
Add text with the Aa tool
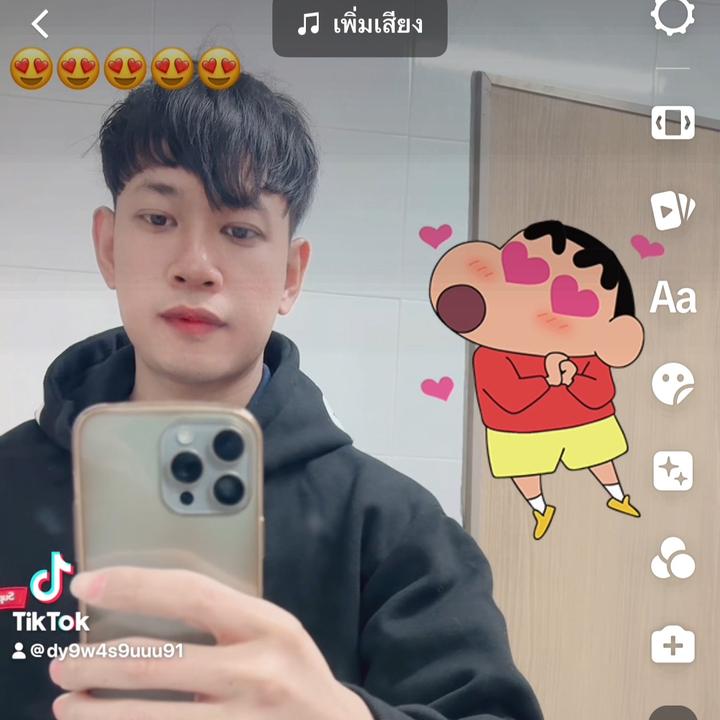coord(673,298)
